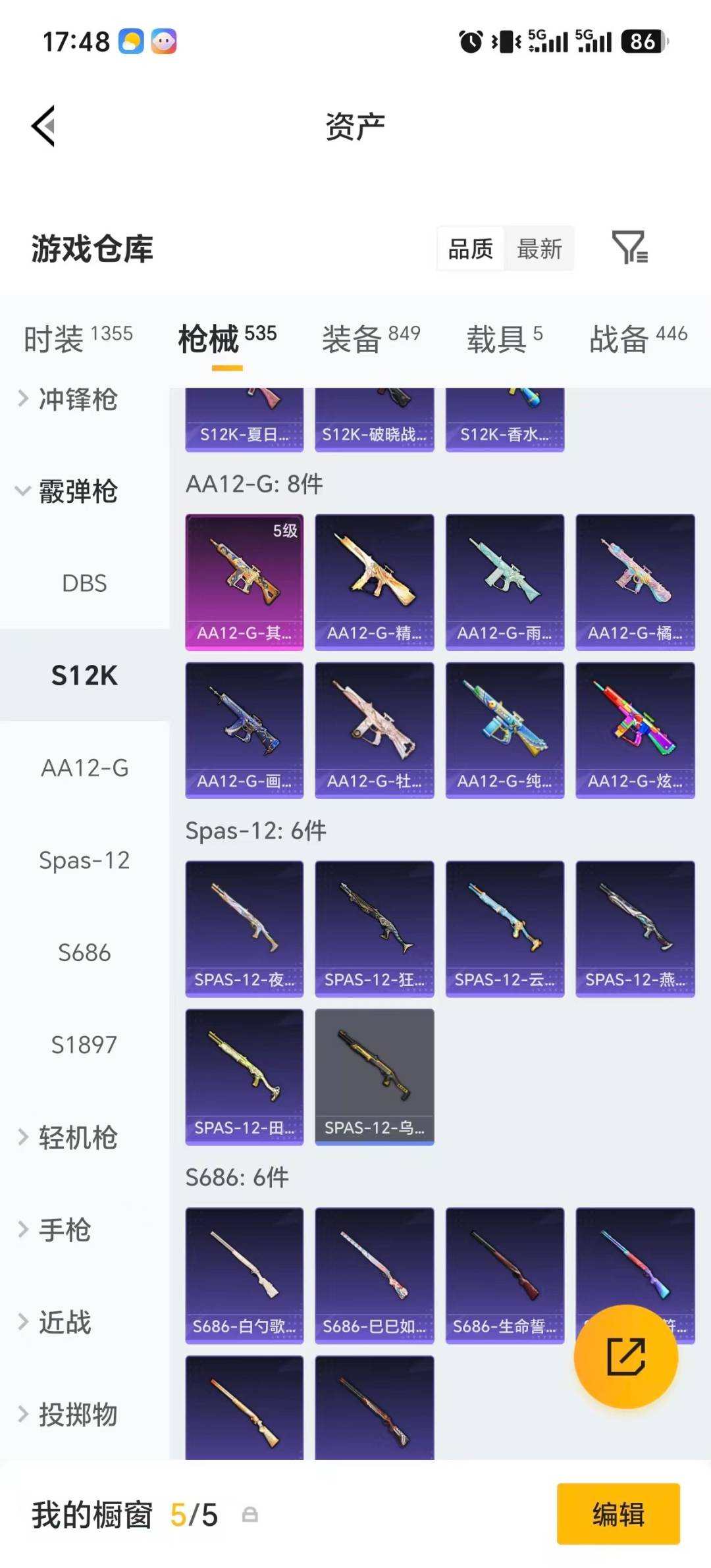Open the filter icon beside 最新
Image resolution: width=711 pixels, height=1568 pixels.
coord(630,248)
